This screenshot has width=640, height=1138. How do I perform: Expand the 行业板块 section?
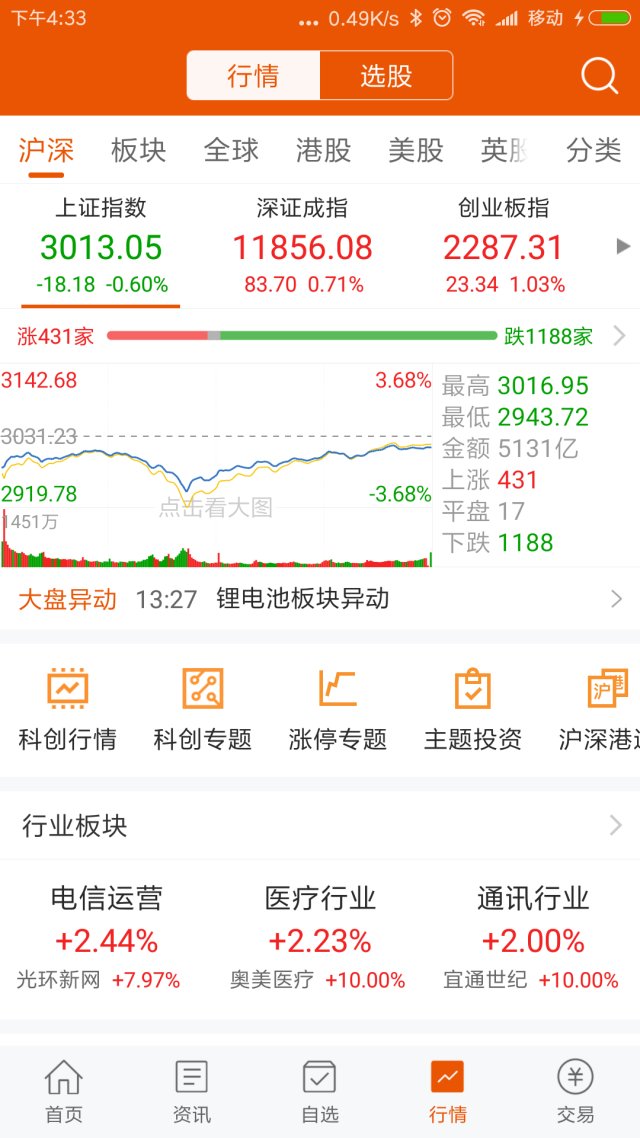(320, 825)
